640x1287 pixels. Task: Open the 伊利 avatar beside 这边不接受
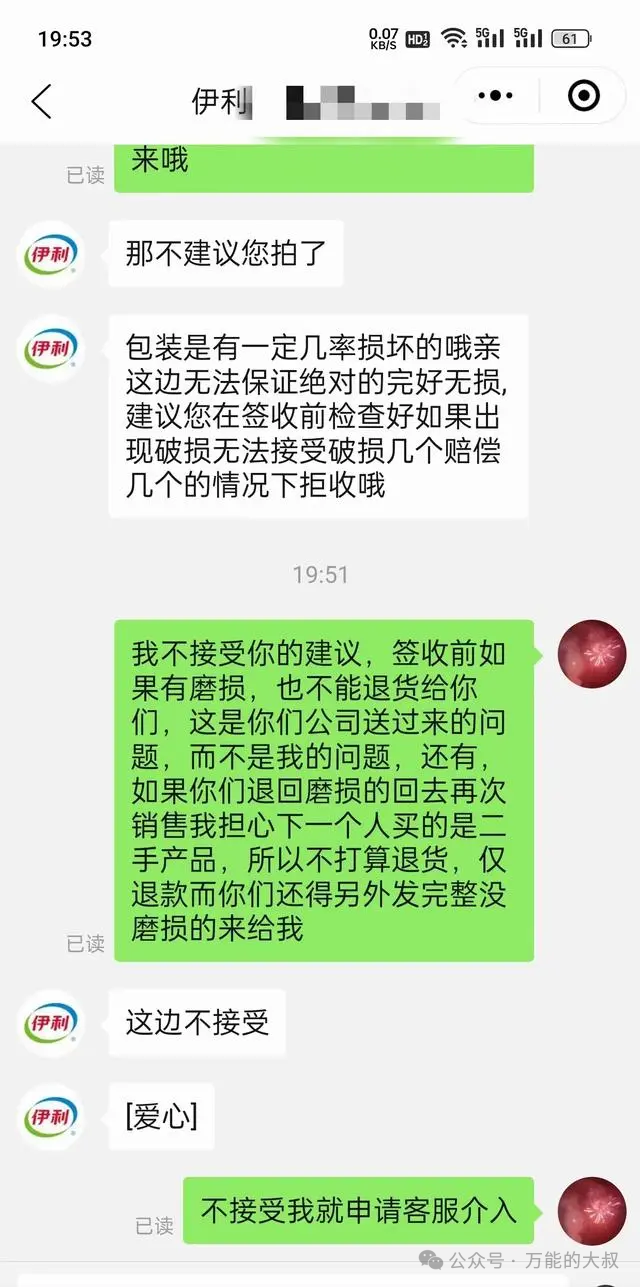pyautogui.click(x=52, y=1022)
